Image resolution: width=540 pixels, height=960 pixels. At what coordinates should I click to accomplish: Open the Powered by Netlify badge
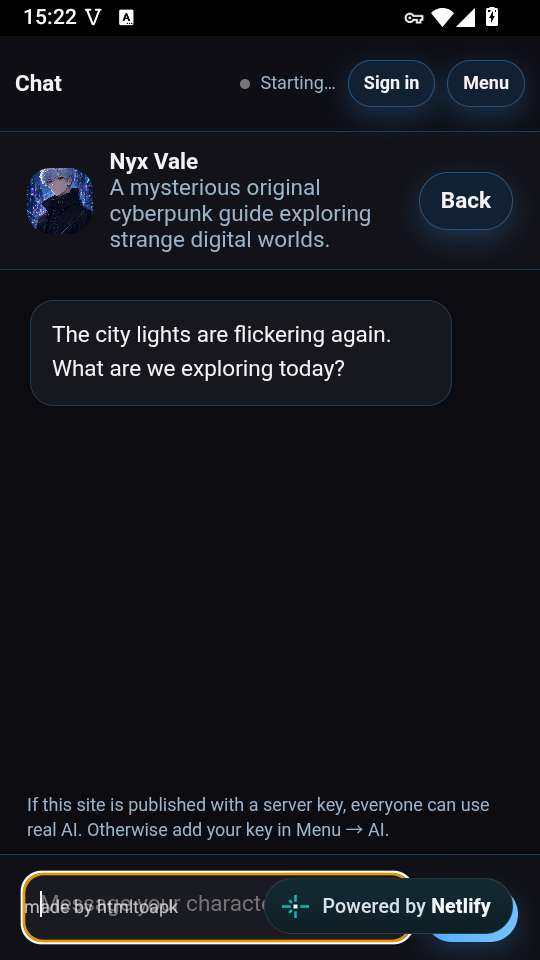(x=389, y=906)
